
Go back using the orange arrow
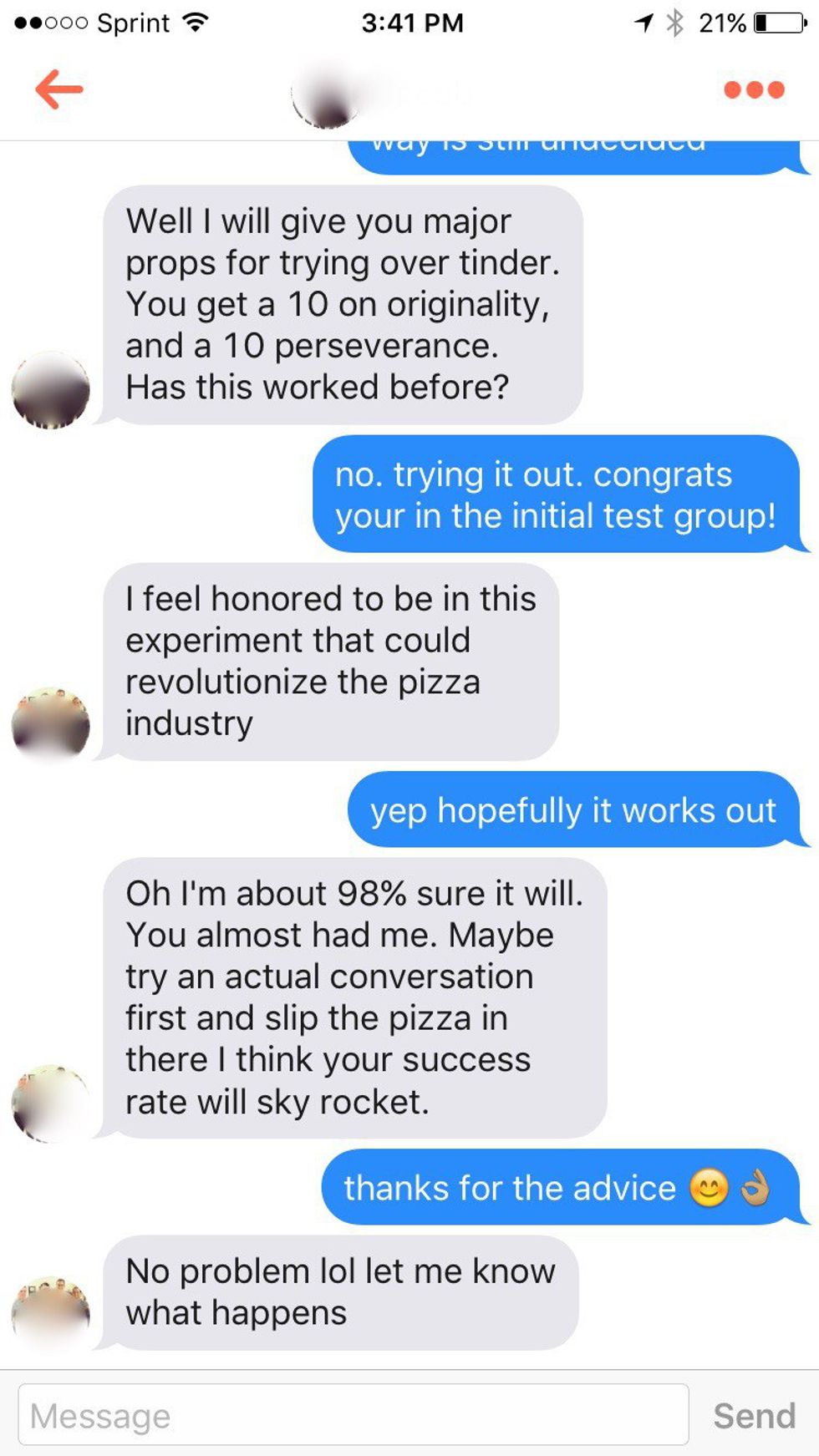point(58,89)
